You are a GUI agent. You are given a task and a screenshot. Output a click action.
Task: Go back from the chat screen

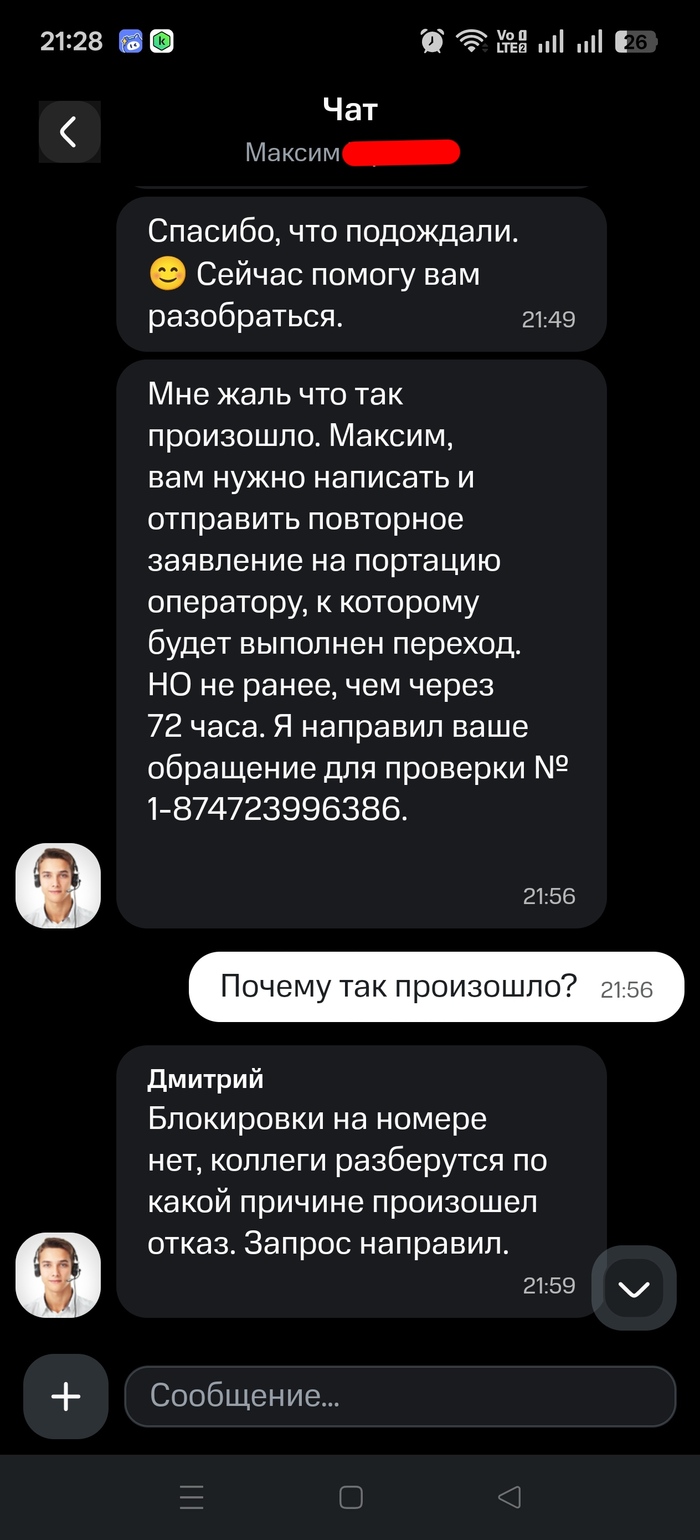click(69, 132)
